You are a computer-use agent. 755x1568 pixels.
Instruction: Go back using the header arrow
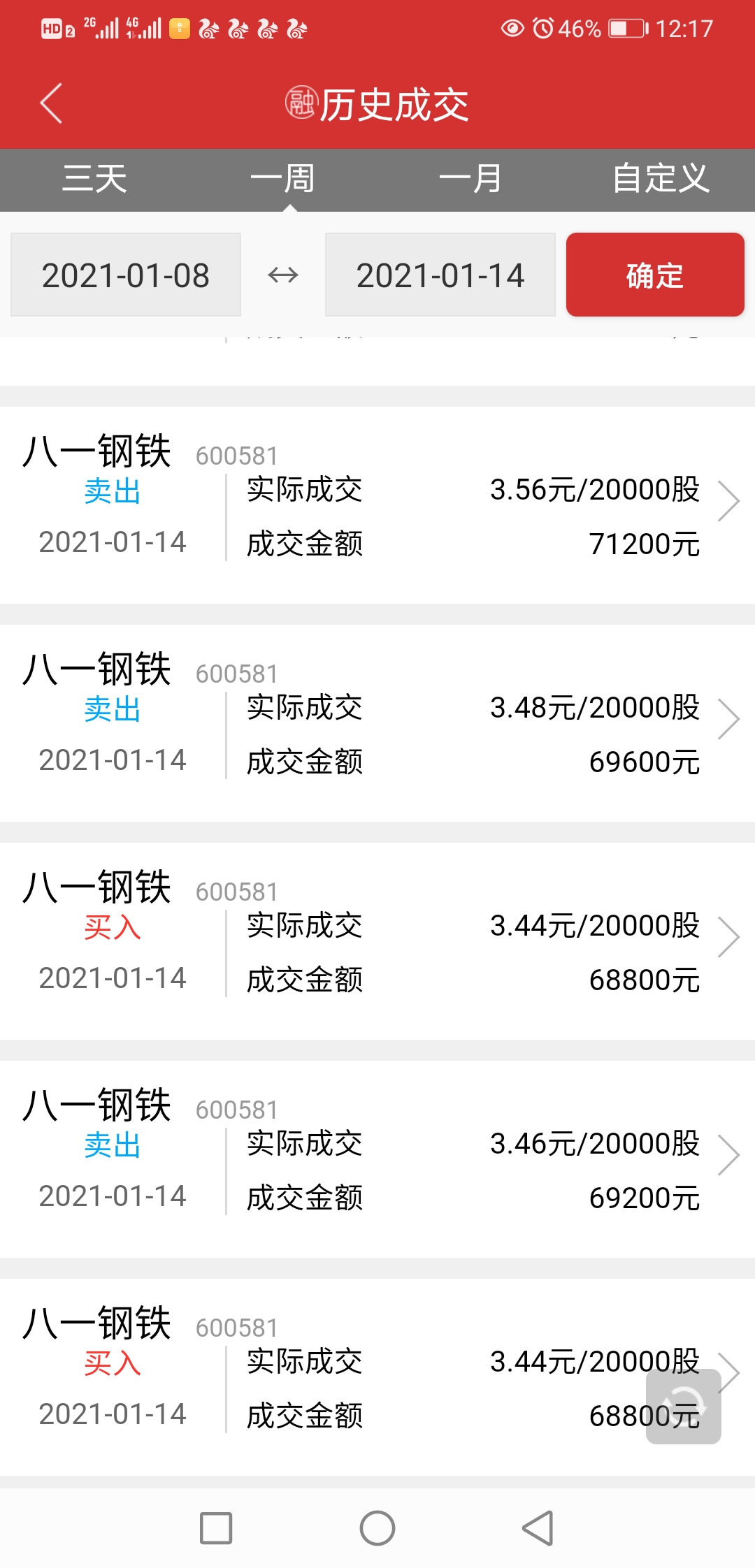(x=51, y=103)
